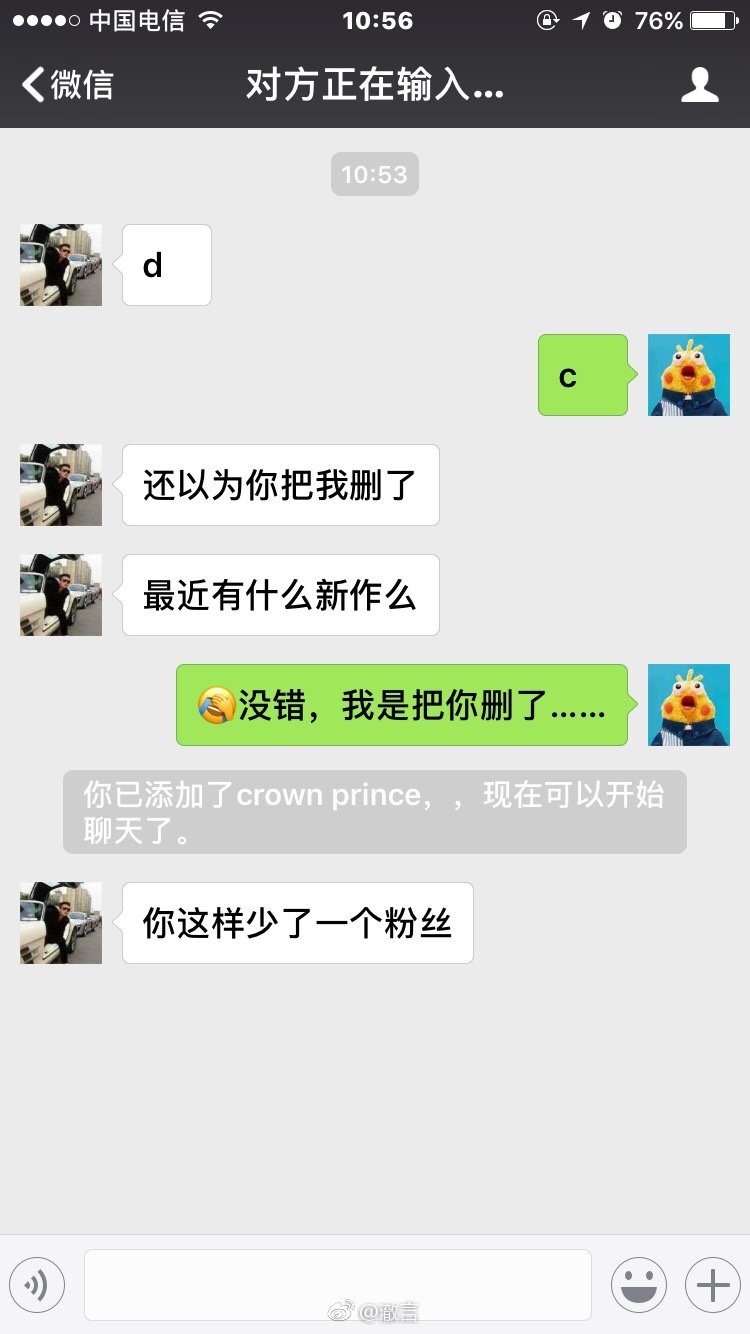The image size is (750, 1334).
Task: Tap the voice input microphone icon
Action: [37, 1285]
